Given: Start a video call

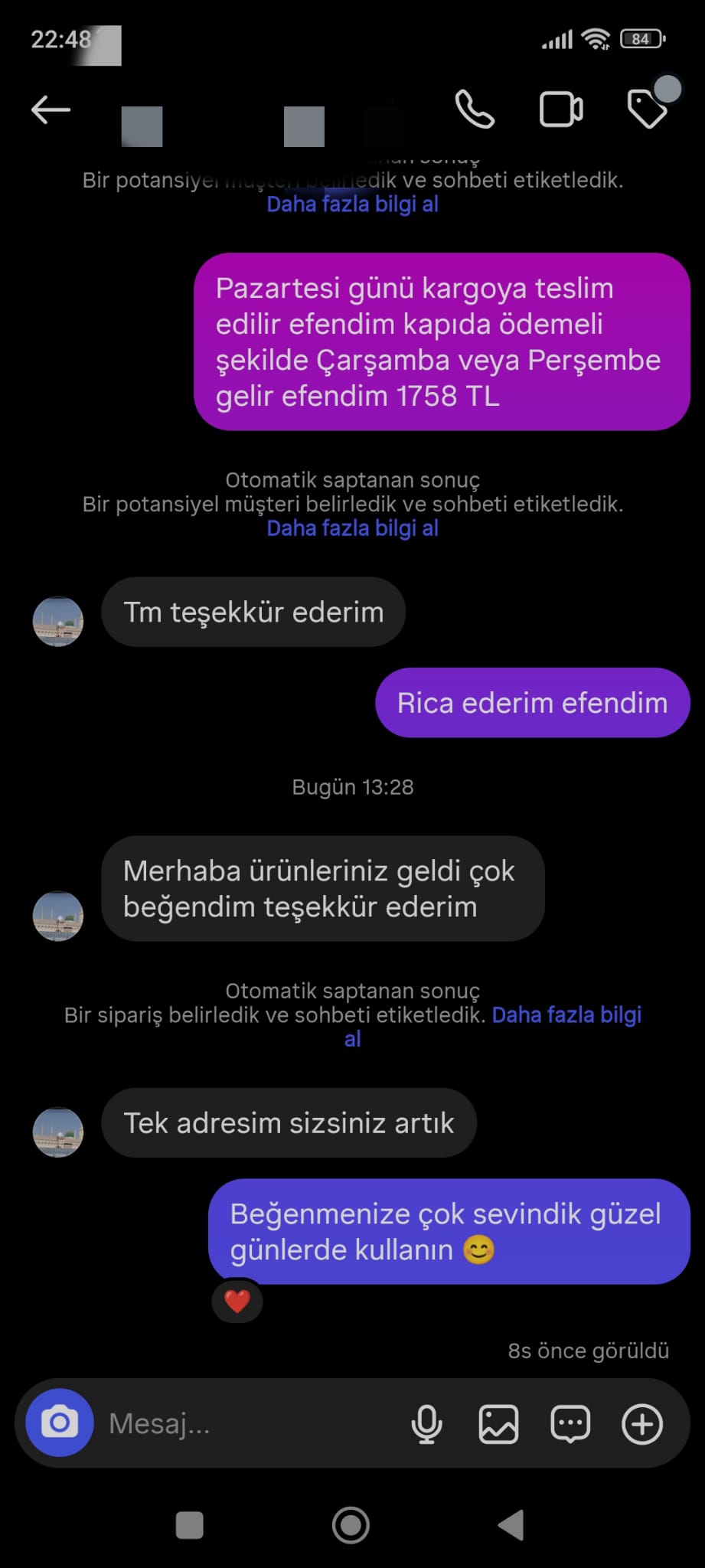Looking at the screenshot, I should point(561,109).
